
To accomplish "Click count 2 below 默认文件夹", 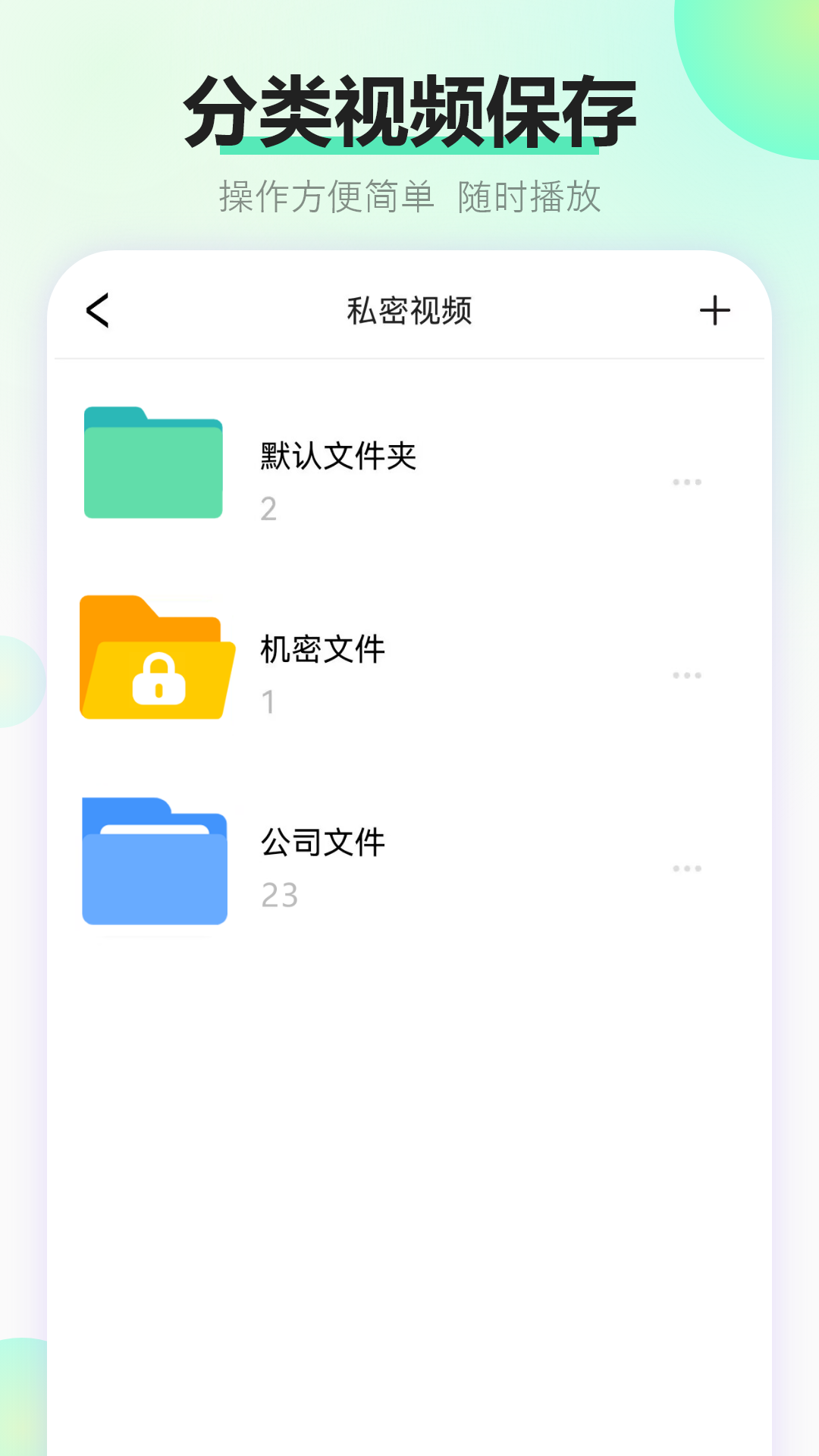I will tap(268, 508).
